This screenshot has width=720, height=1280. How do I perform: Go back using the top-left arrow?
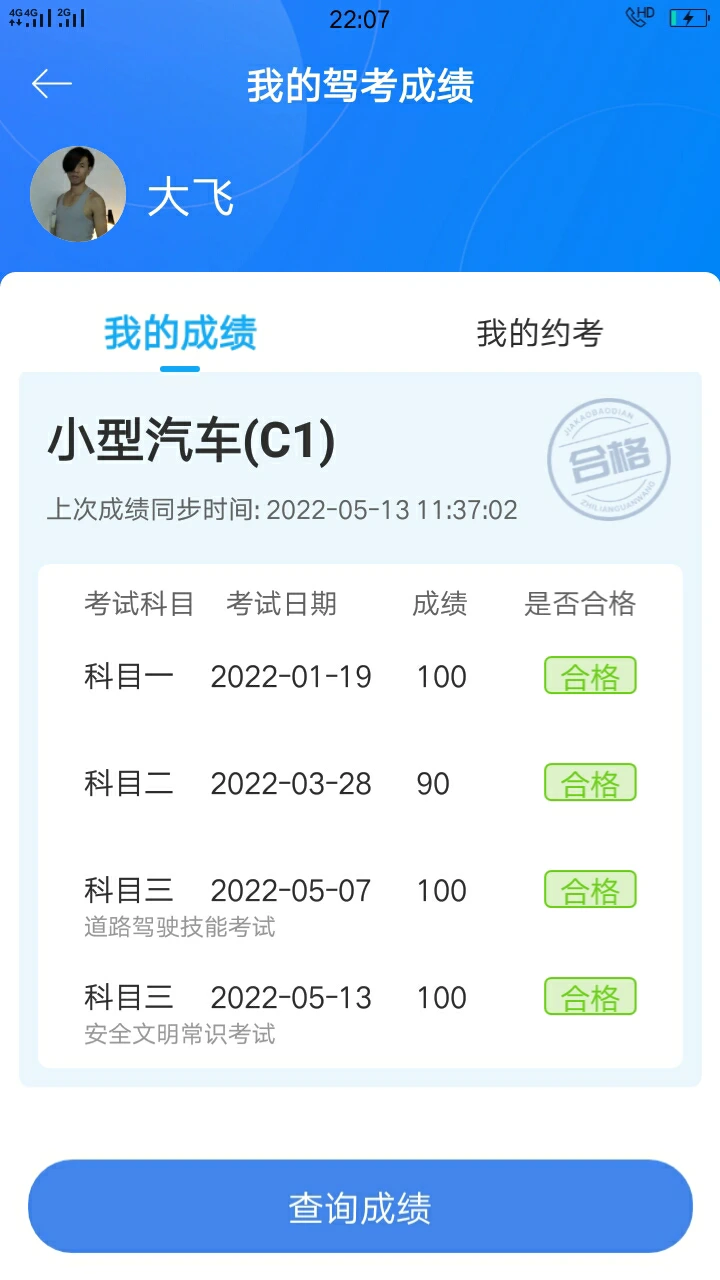point(52,84)
